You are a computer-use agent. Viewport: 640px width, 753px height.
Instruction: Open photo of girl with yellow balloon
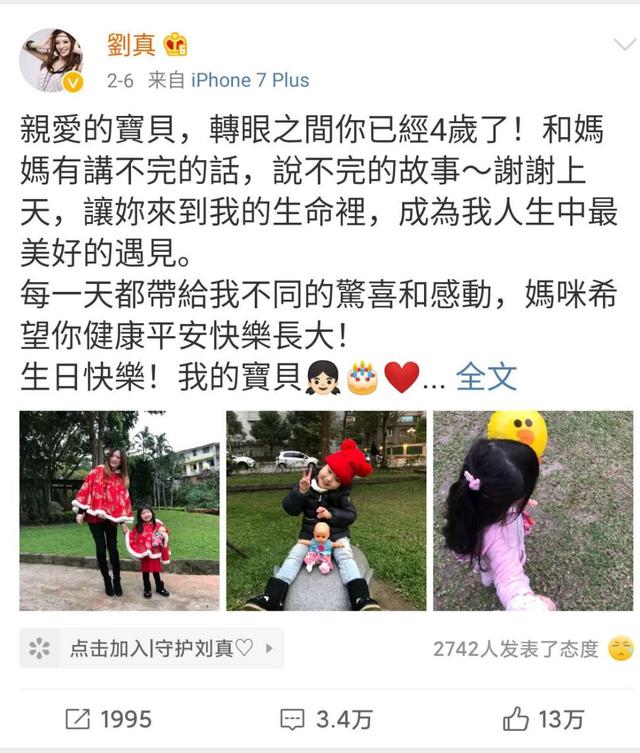click(533, 510)
